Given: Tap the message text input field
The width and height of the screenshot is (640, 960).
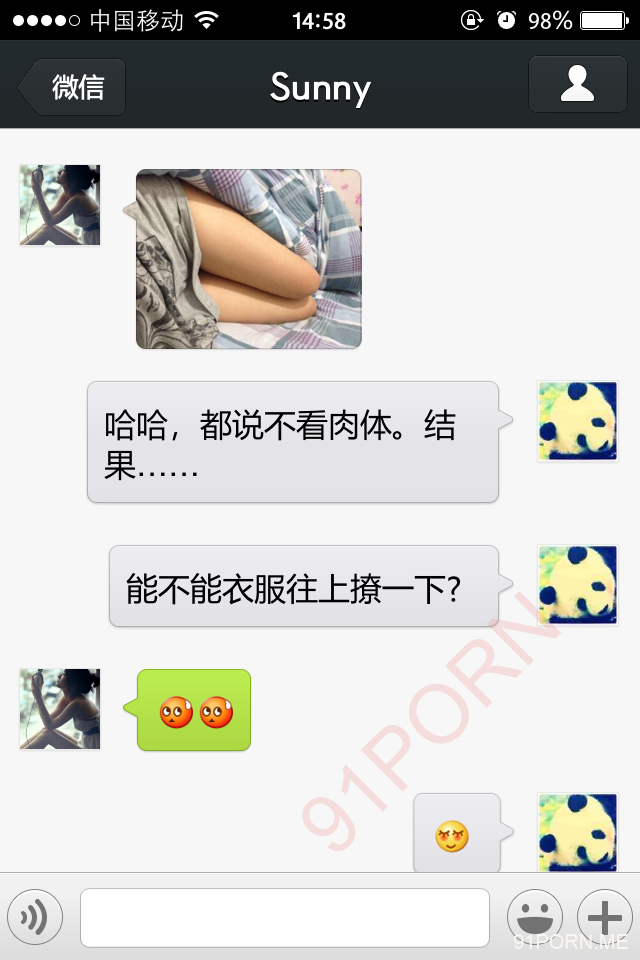Looking at the screenshot, I should tap(285, 917).
